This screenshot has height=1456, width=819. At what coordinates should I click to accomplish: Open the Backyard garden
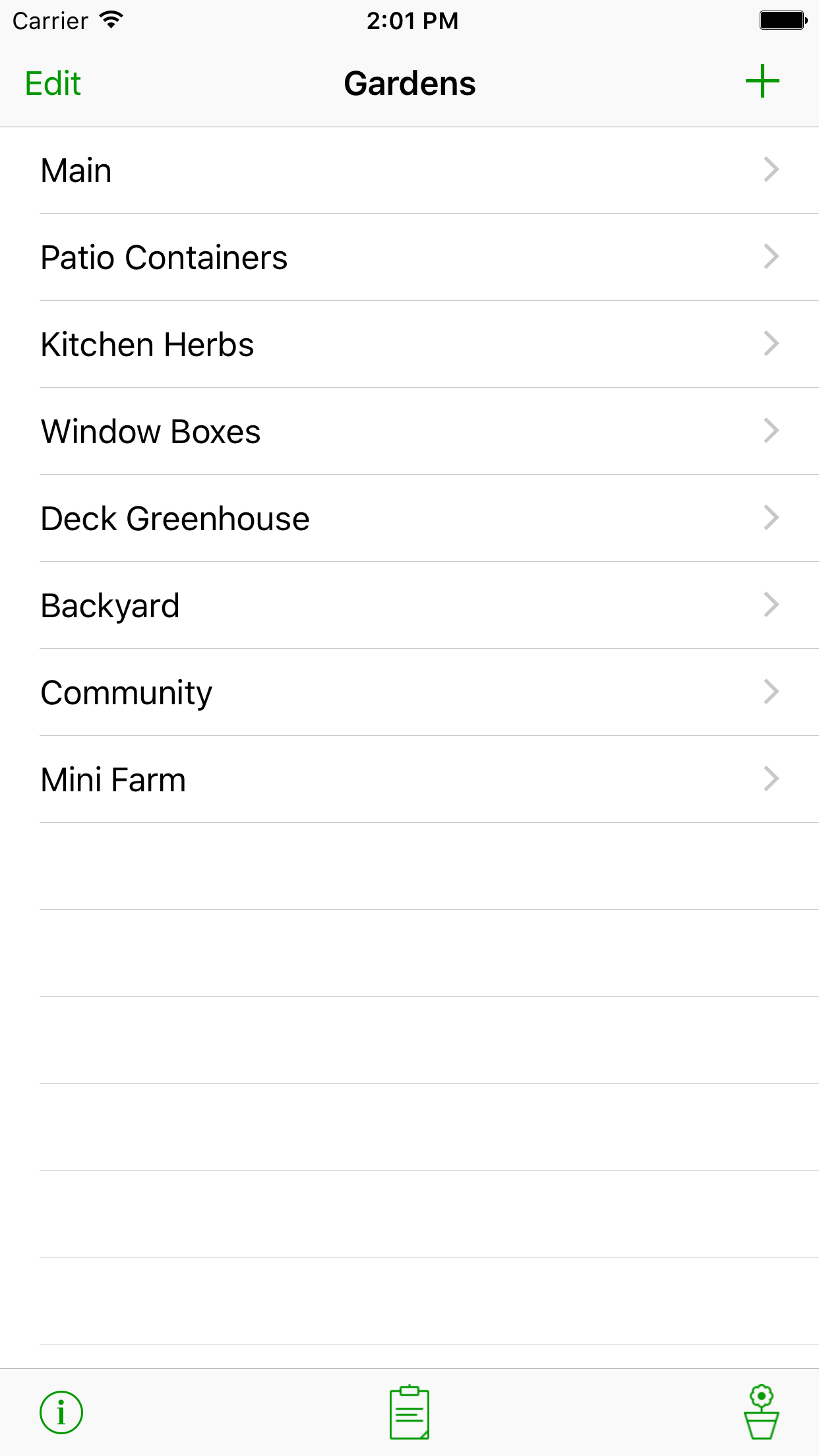409,605
